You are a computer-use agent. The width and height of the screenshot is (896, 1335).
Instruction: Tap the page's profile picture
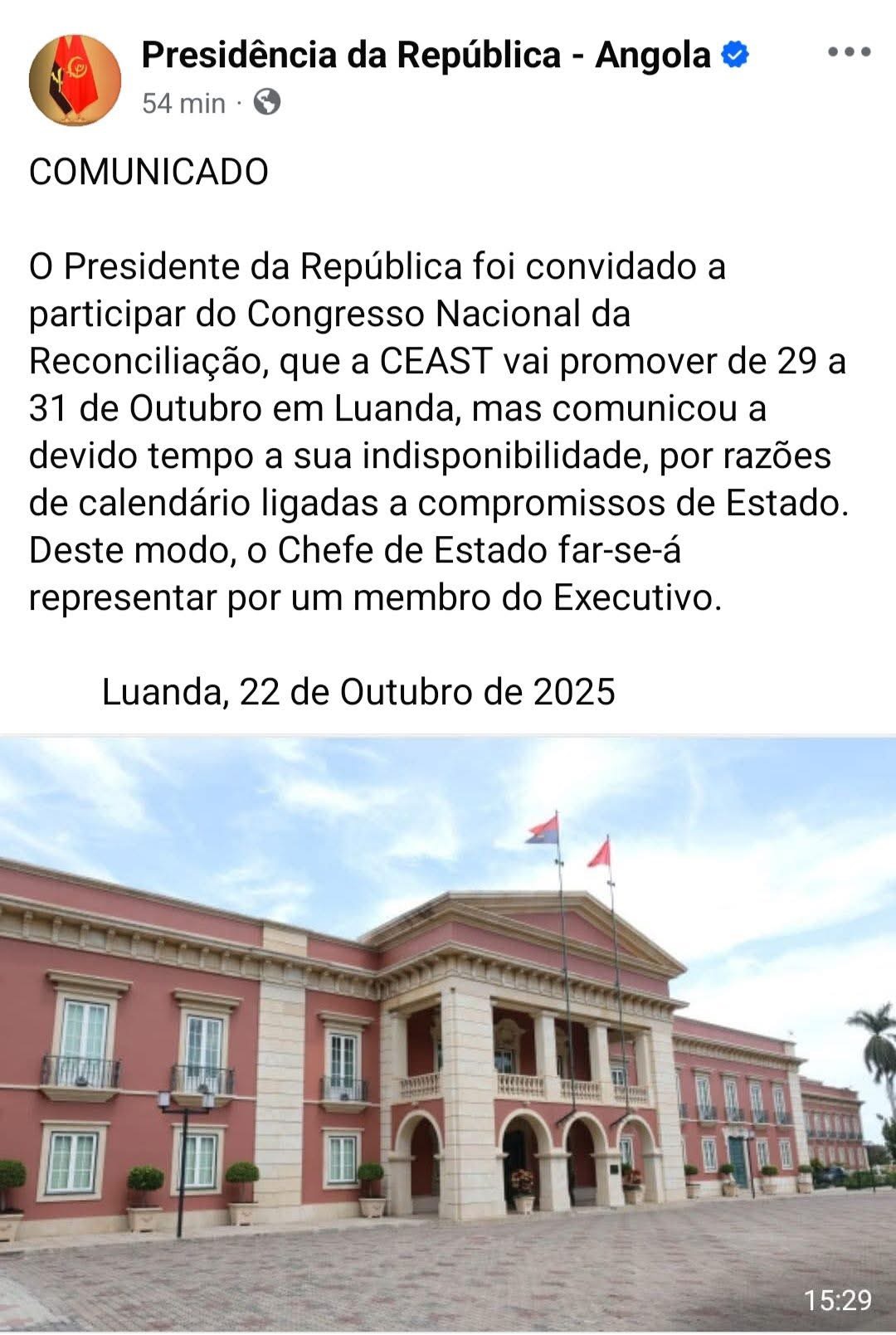pyautogui.click(x=75, y=80)
